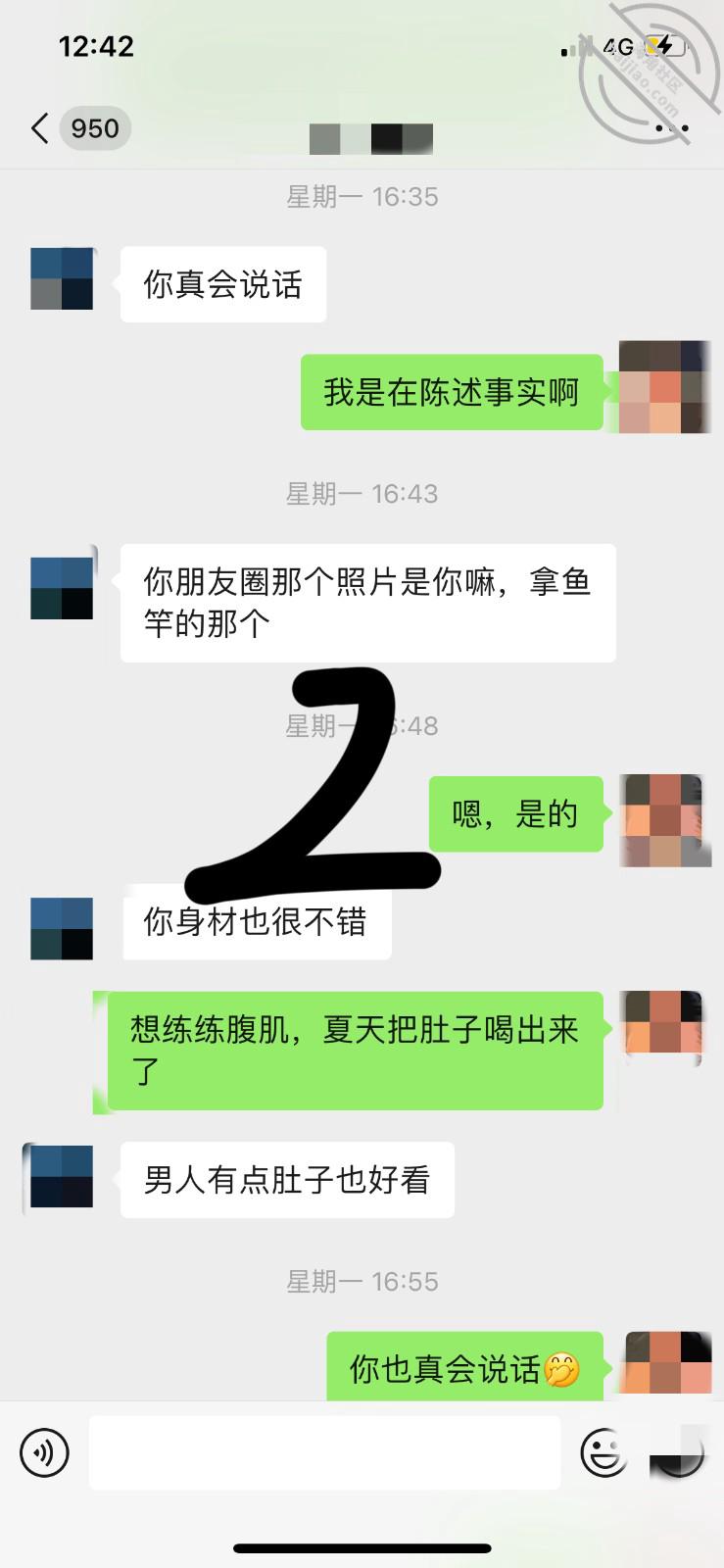Open the chat options menu
This screenshot has height=1568, width=724.
[x=673, y=128]
